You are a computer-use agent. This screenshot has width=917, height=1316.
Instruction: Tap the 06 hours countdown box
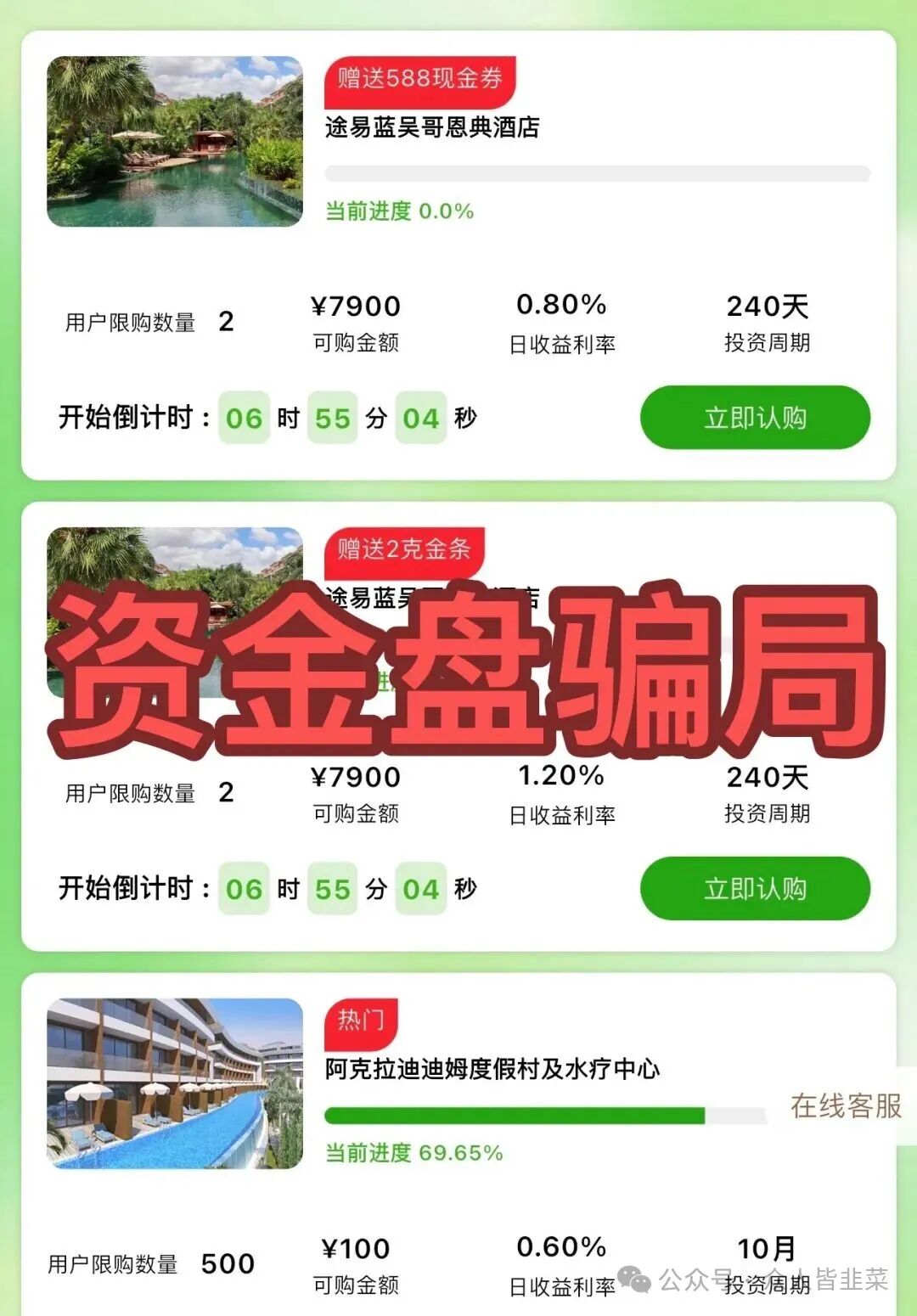(x=244, y=418)
